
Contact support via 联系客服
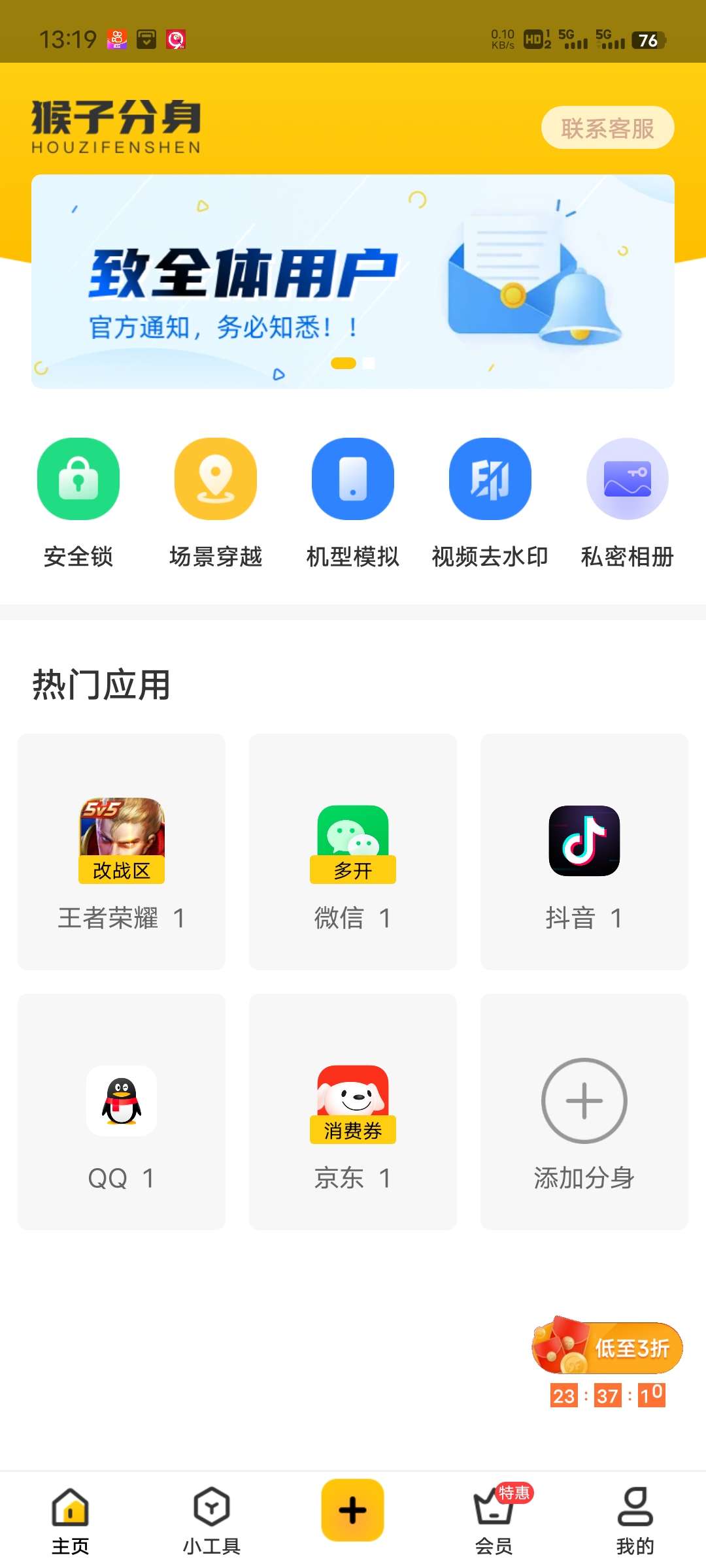pyautogui.click(x=607, y=128)
